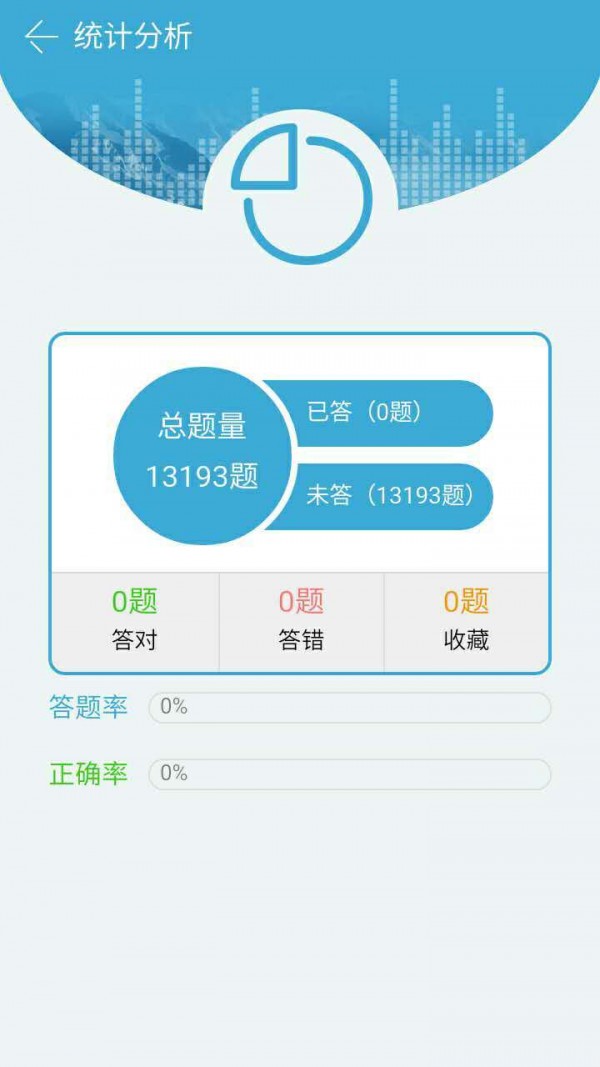View the 答错 wrong answers

point(301,621)
